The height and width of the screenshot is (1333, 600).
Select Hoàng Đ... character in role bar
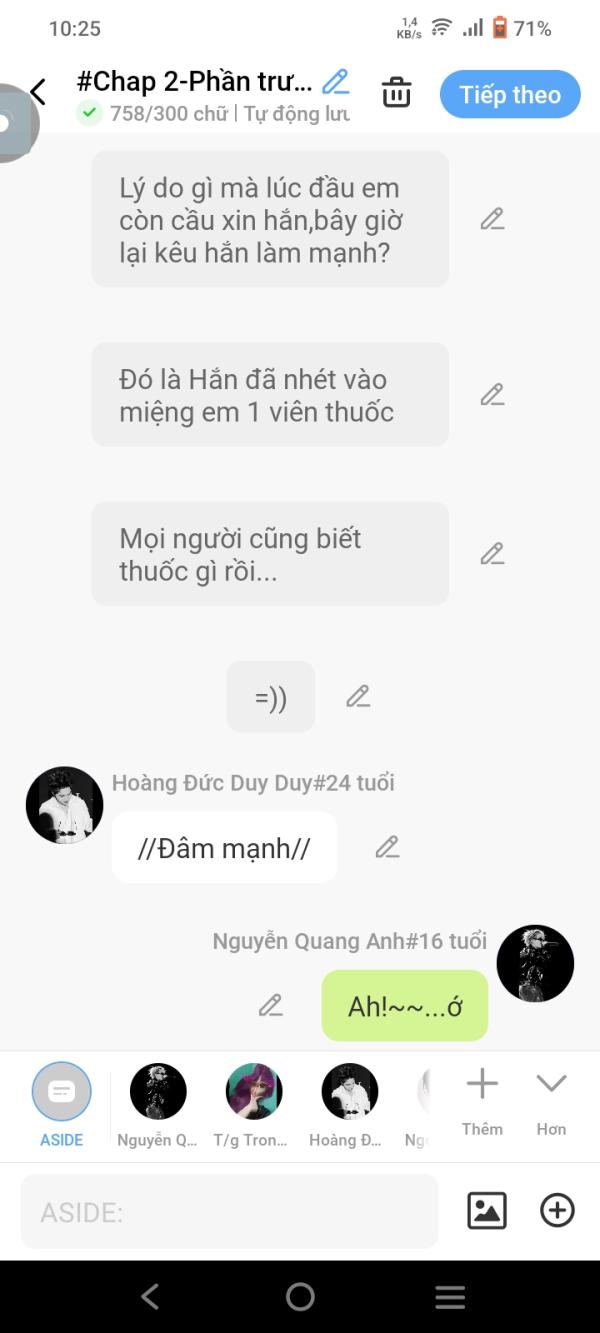point(349,1102)
